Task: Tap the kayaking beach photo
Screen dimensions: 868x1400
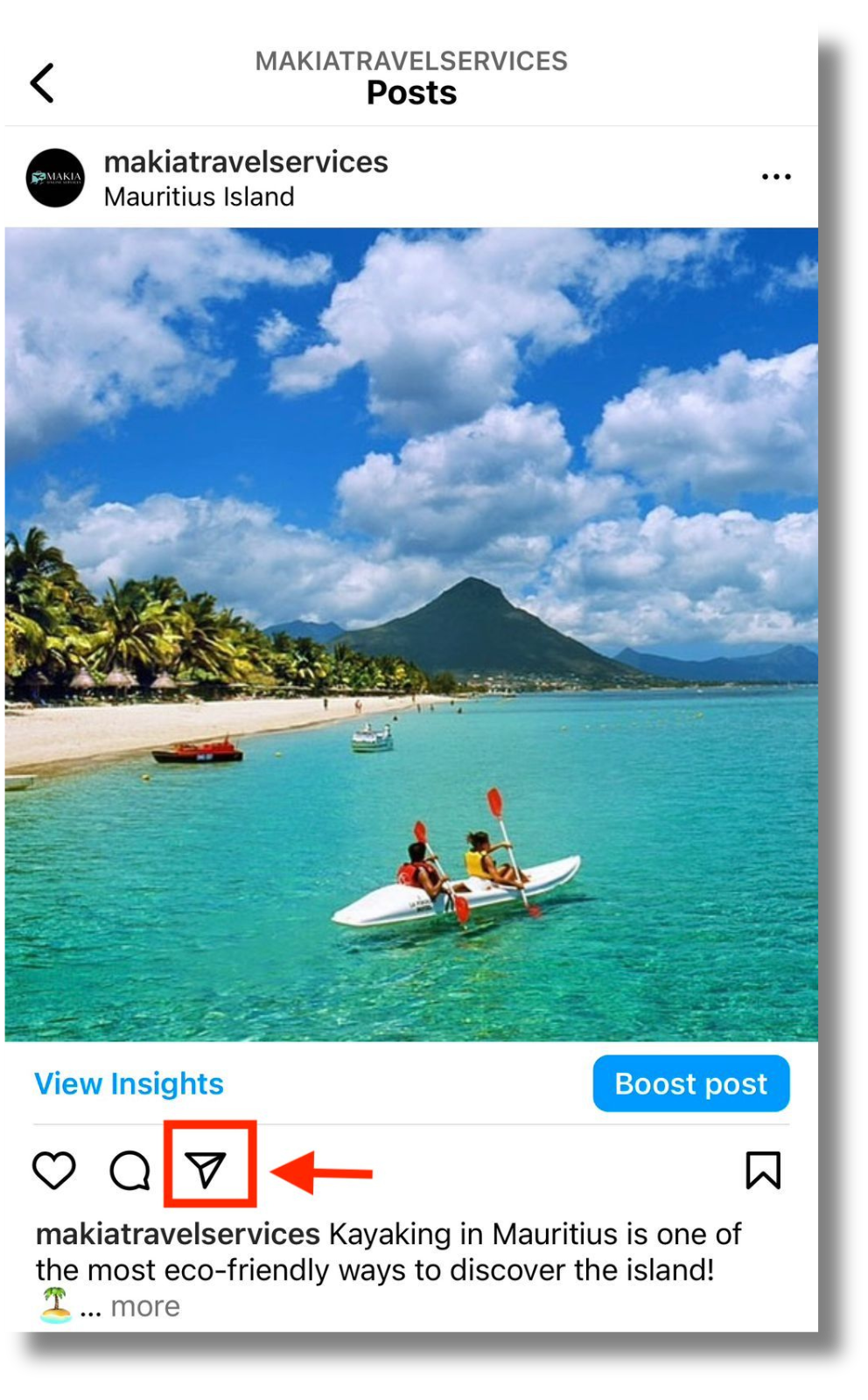Action: pyautogui.click(x=411, y=634)
